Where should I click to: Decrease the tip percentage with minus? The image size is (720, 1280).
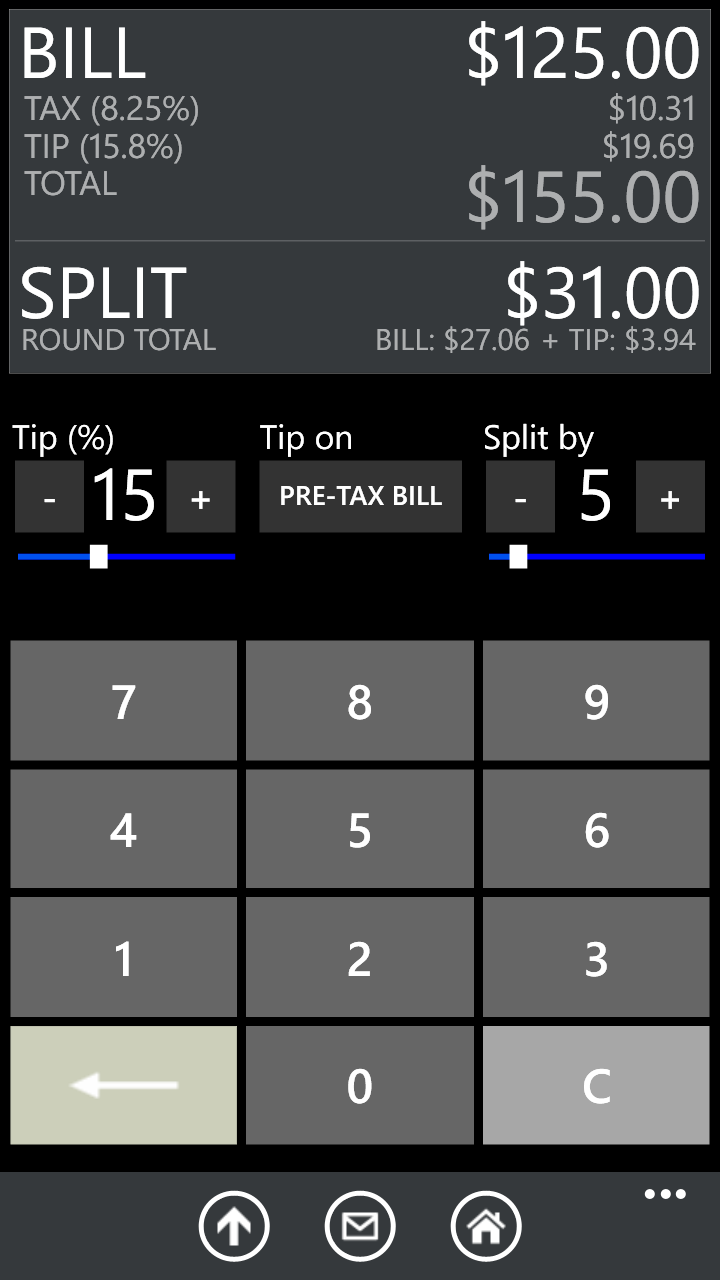click(x=49, y=497)
